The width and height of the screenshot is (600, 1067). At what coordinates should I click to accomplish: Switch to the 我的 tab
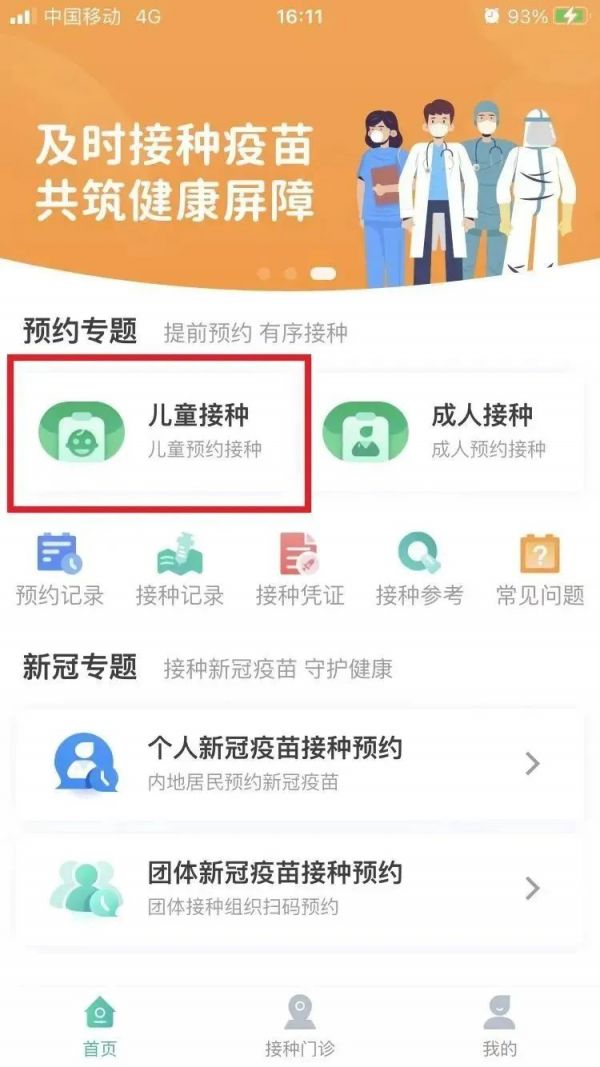click(x=499, y=1027)
